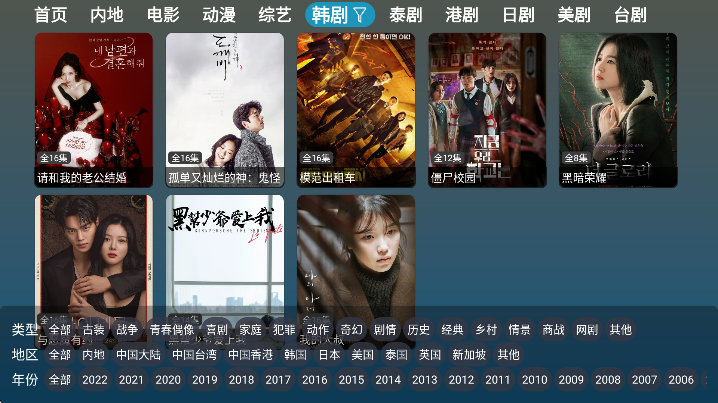
Task: Select 中国香港 region filter
Action: pyautogui.click(x=250, y=355)
